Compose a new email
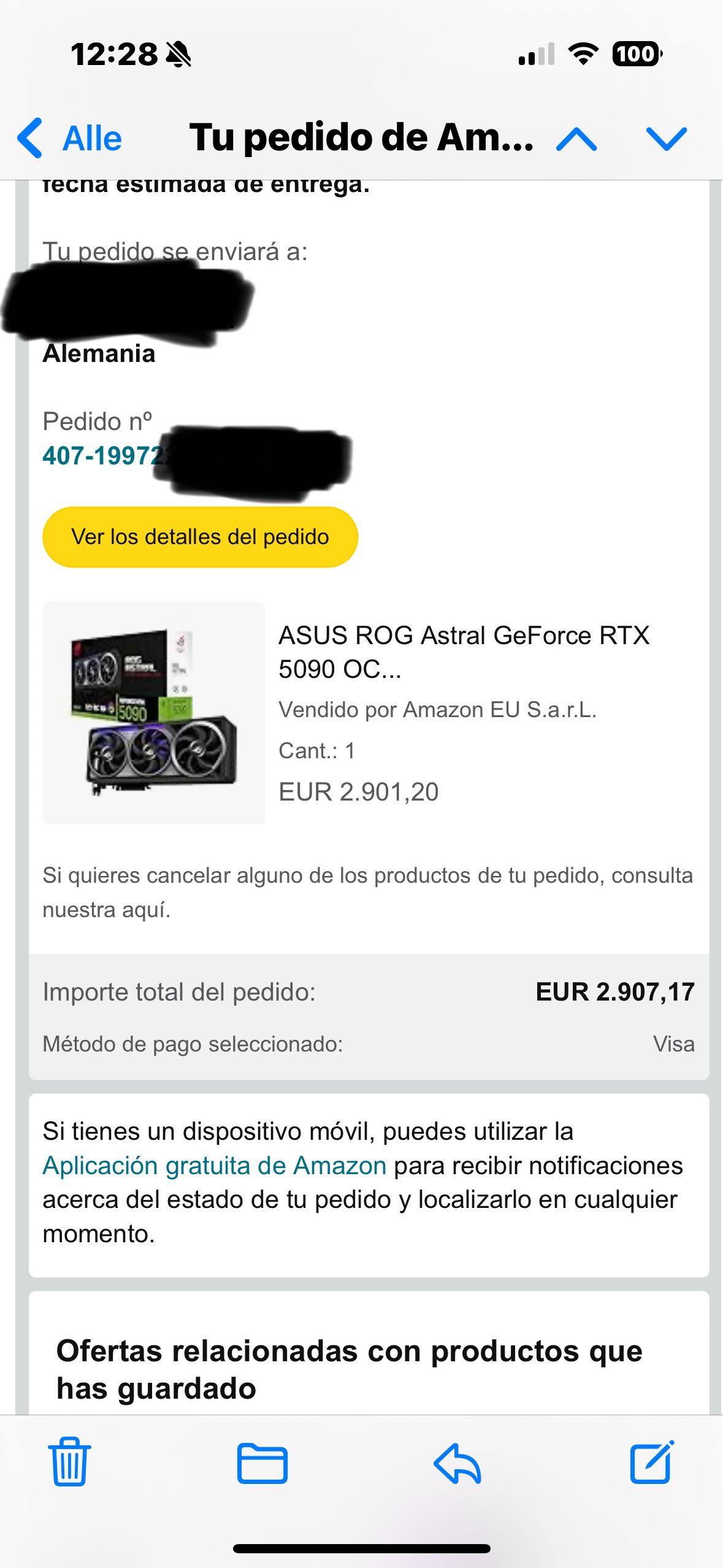Image resolution: width=723 pixels, height=1568 pixels. pos(652,1462)
